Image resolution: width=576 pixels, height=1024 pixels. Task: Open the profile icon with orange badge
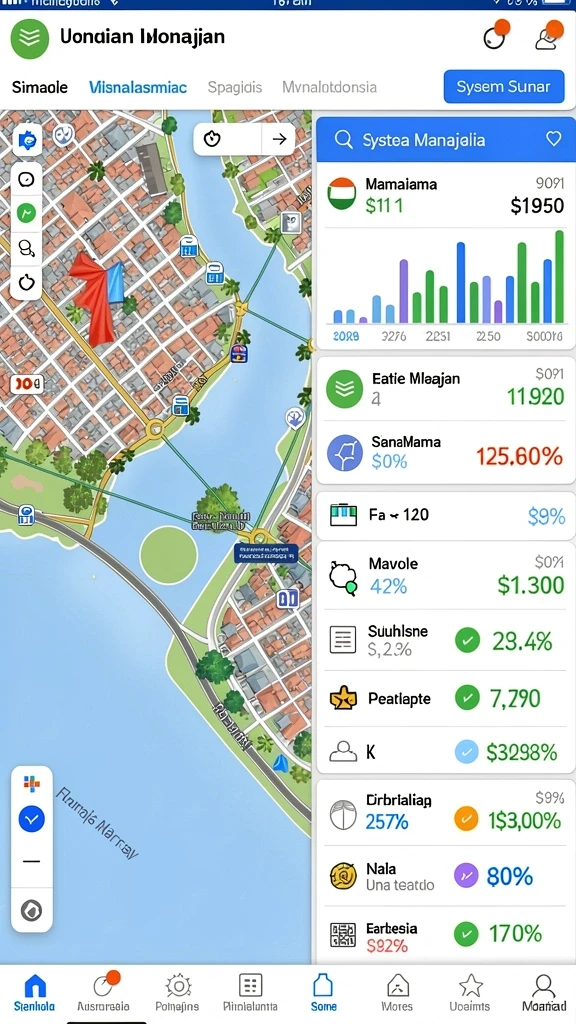pos(547,37)
